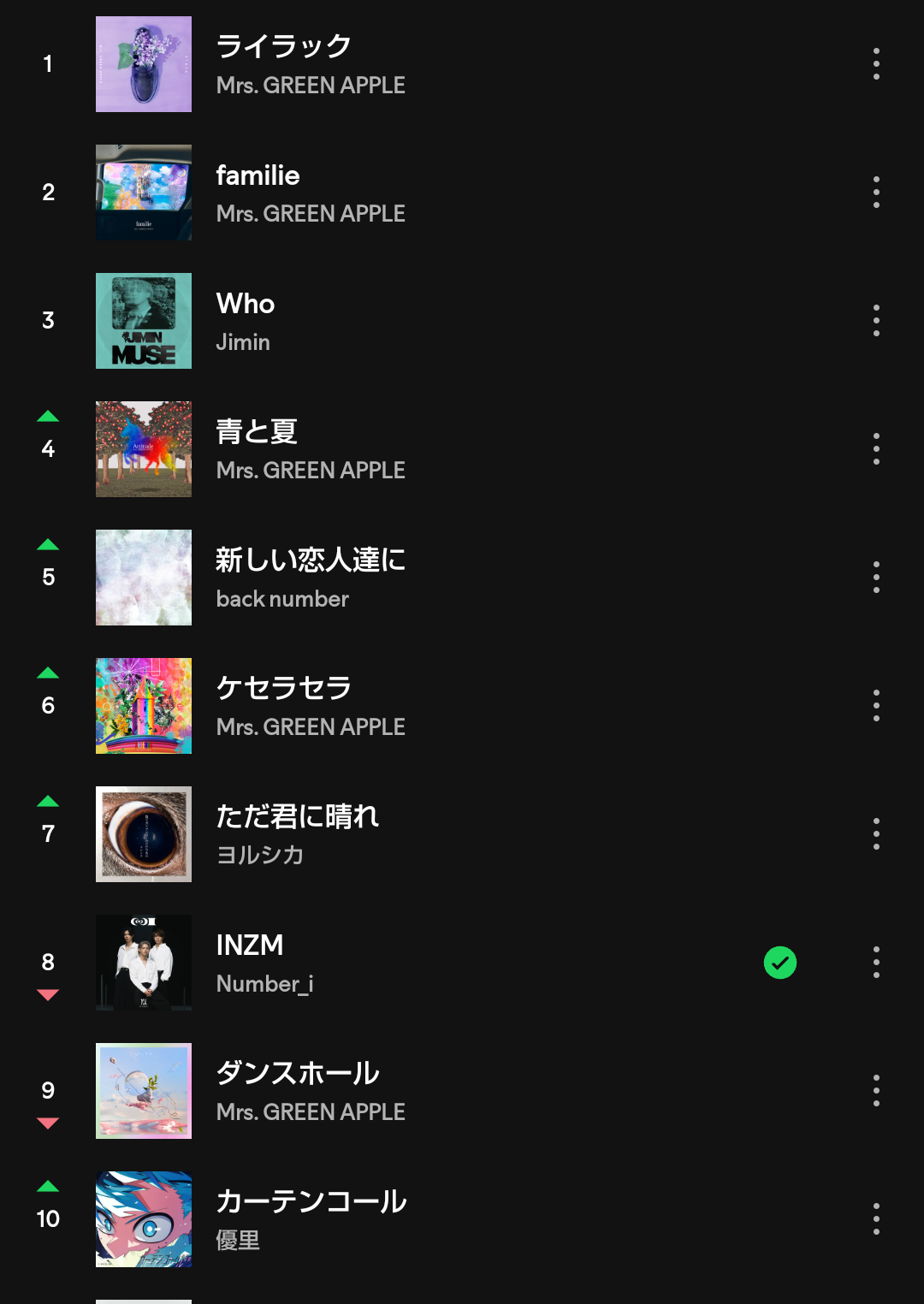Image resolution: width=924 pixels, height=1304 pixels.
Task: Open the context menu for ただ君に晴れ
Action: pos(877,833)
